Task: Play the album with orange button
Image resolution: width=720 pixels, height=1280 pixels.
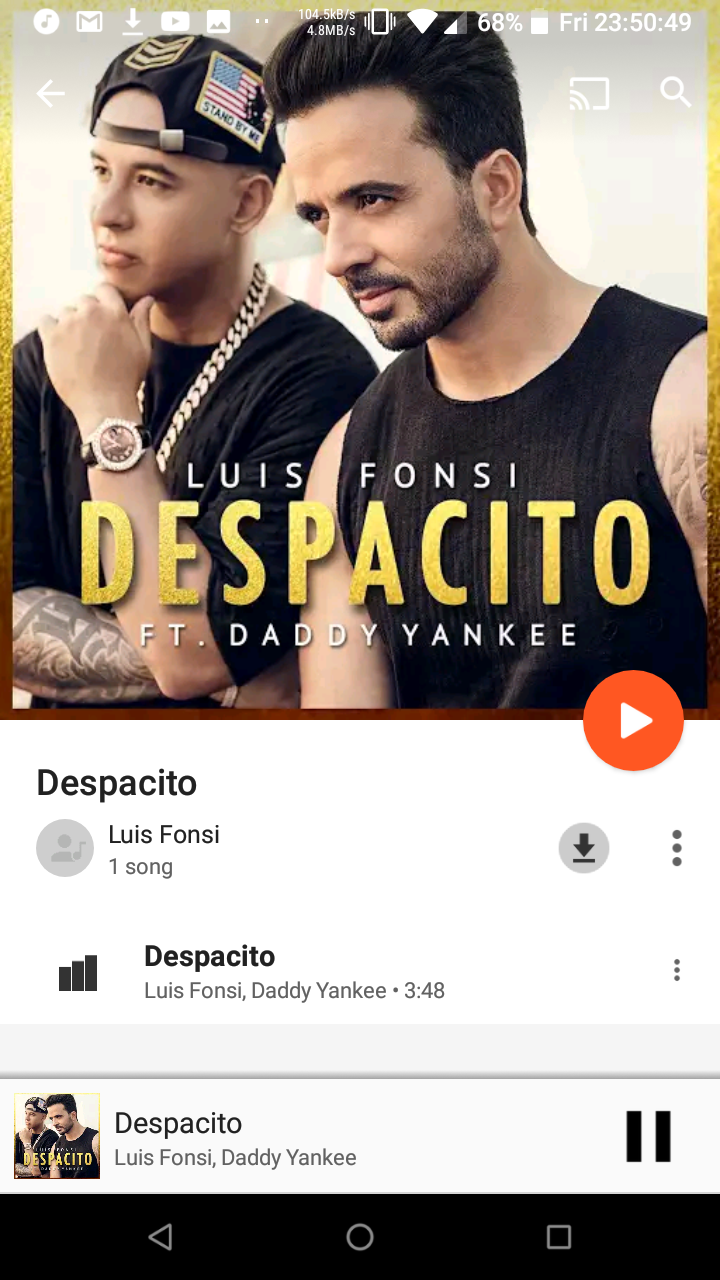Action: click(x=633, y=720)
